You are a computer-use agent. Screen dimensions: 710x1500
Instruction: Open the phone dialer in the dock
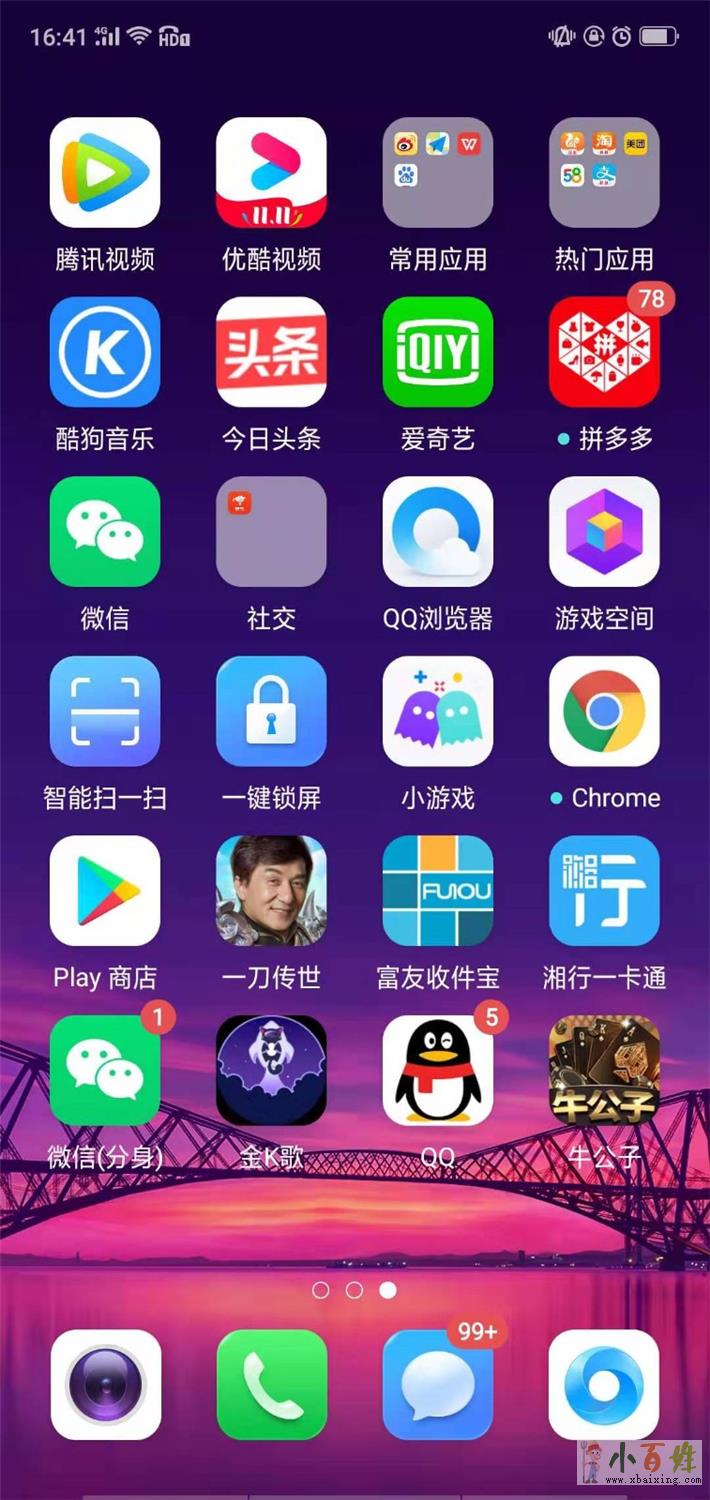click(x=271, y=1385)
